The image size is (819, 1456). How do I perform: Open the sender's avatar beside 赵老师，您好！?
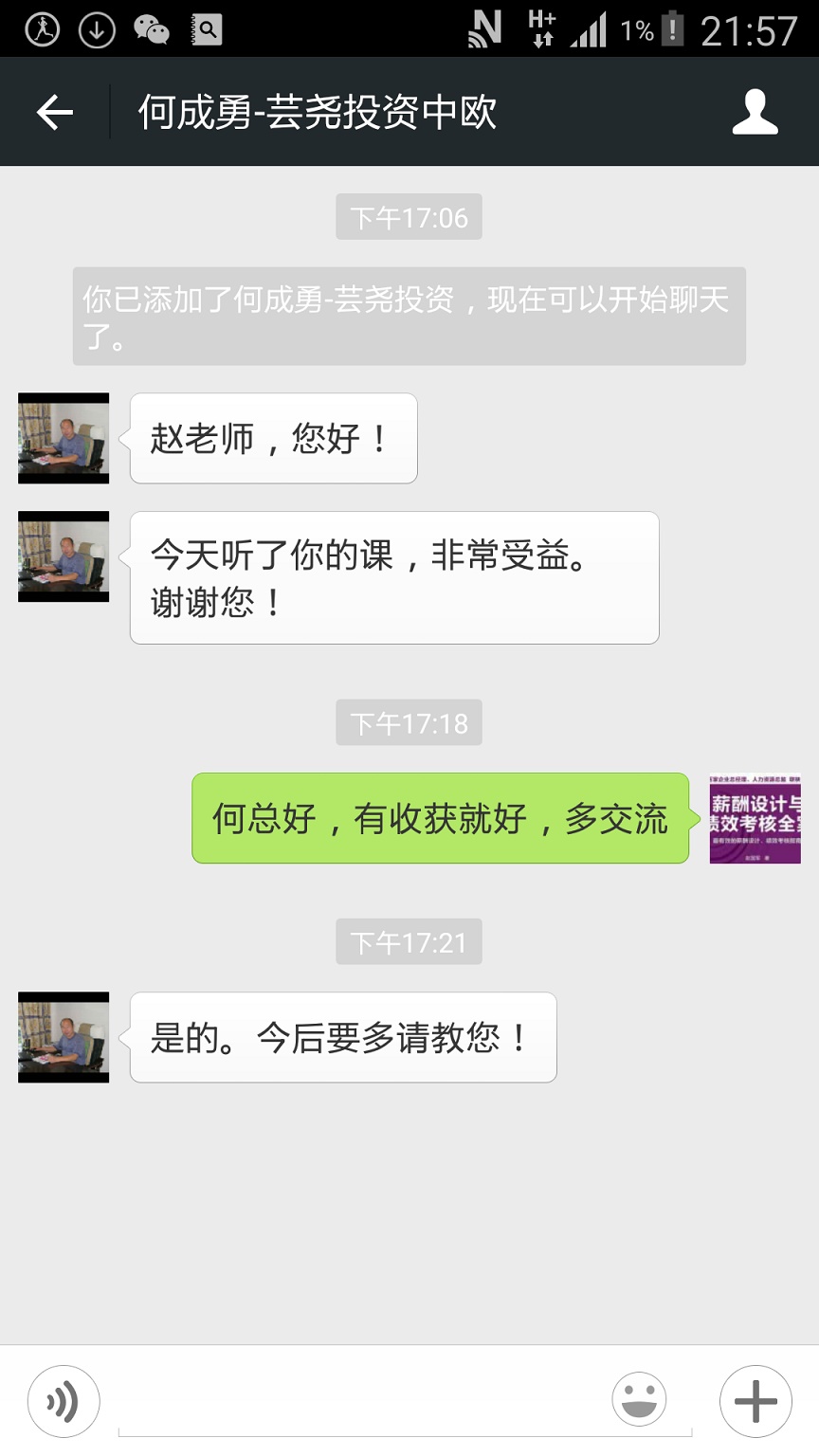tap(64, 438)
